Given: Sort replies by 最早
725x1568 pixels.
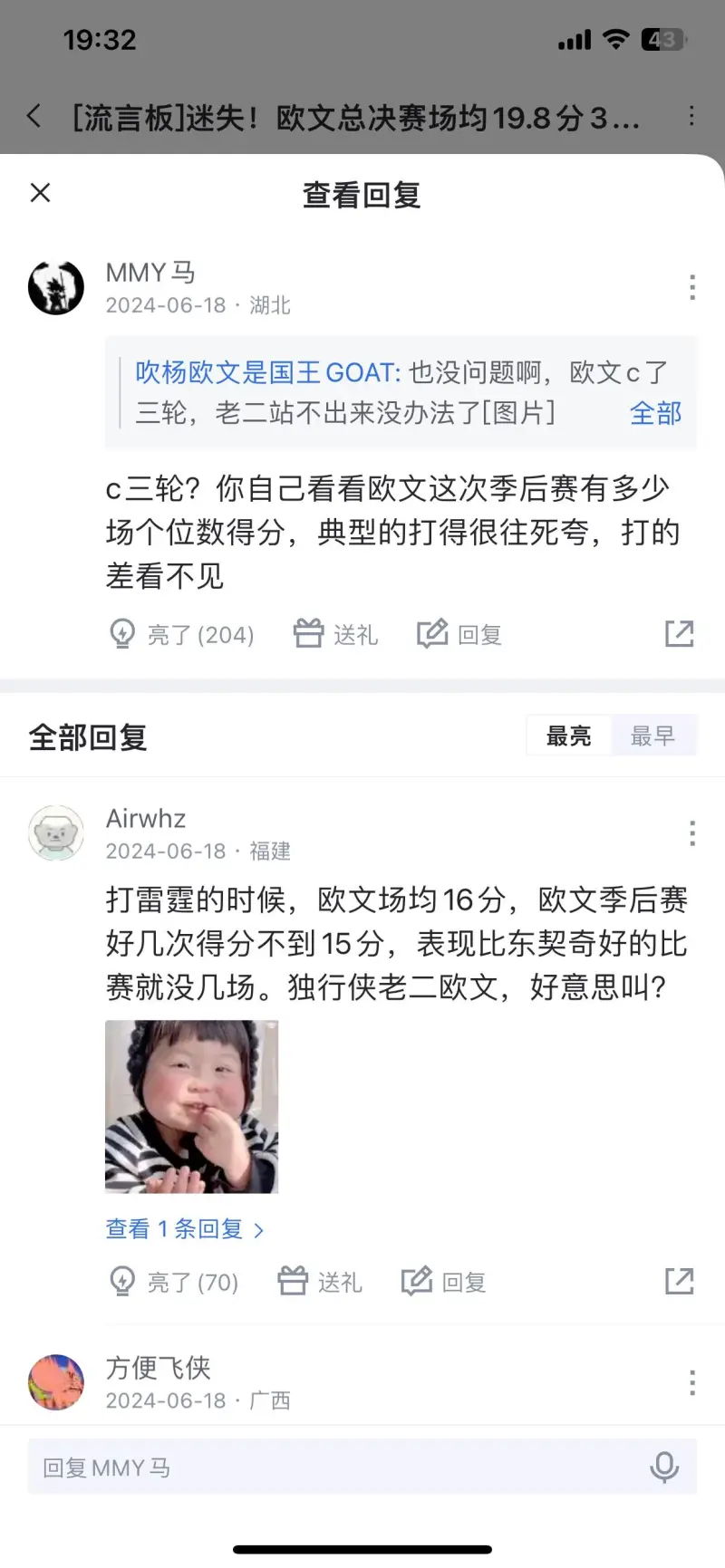Looking at the screenshot, I should pos(652,736).
